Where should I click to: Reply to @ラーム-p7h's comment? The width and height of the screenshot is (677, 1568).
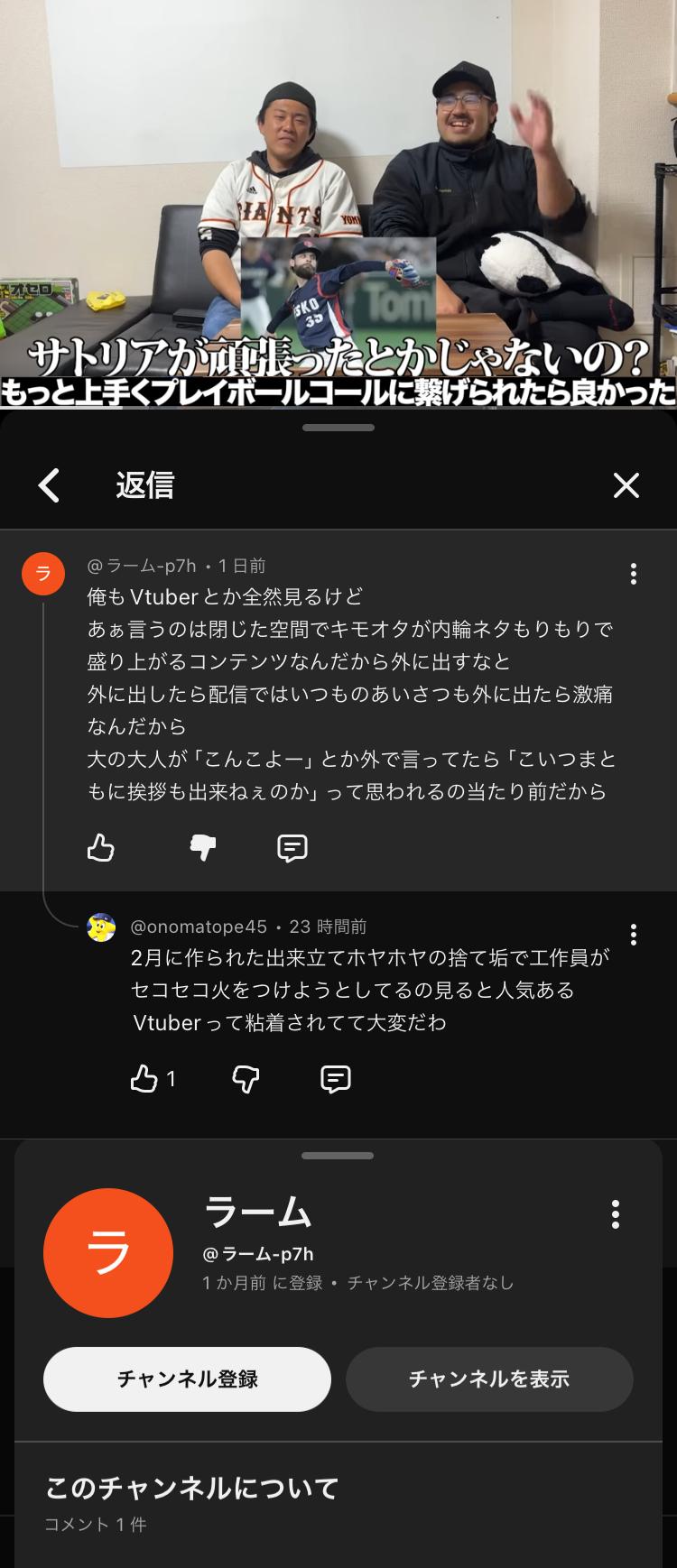292,848
